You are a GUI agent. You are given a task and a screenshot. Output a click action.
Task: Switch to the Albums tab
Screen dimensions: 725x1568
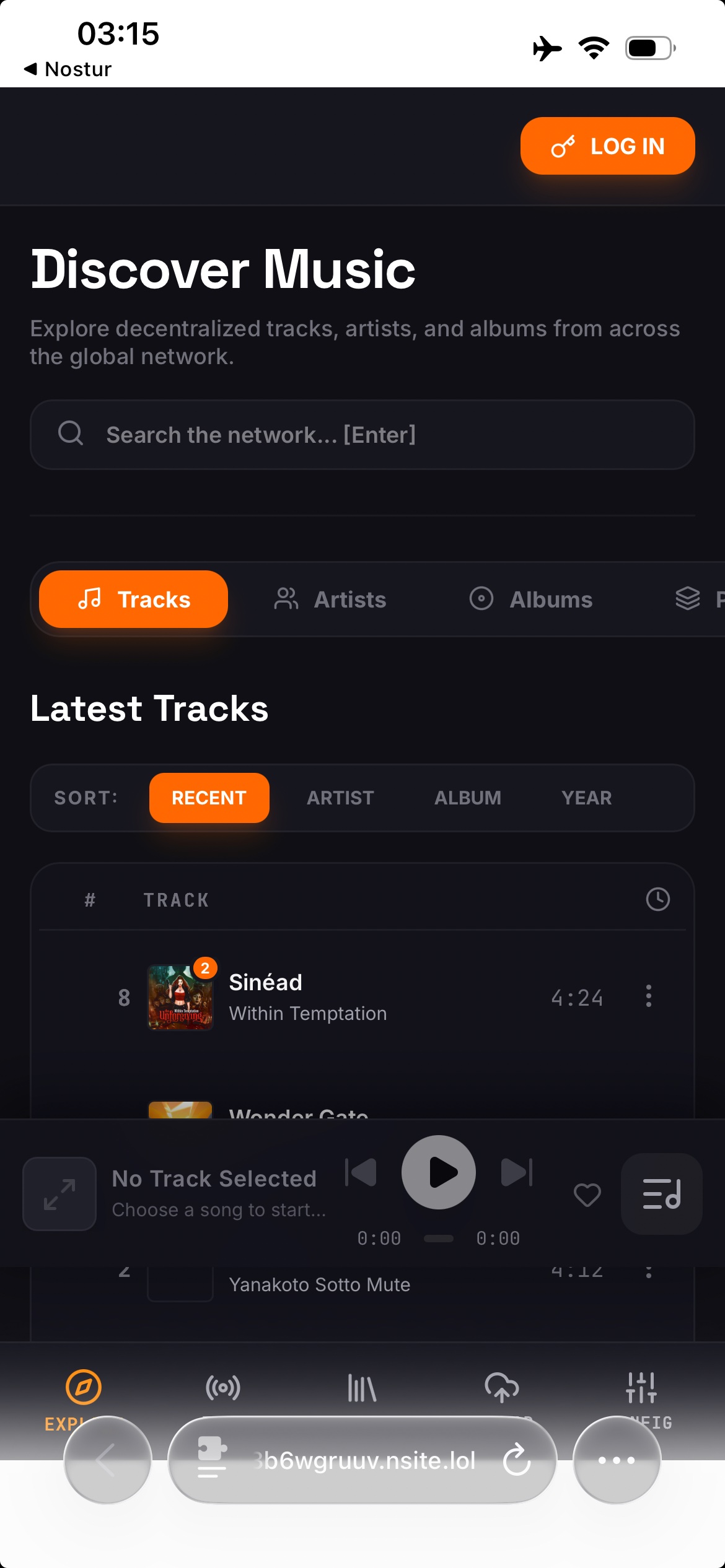(x=531, y=599)
